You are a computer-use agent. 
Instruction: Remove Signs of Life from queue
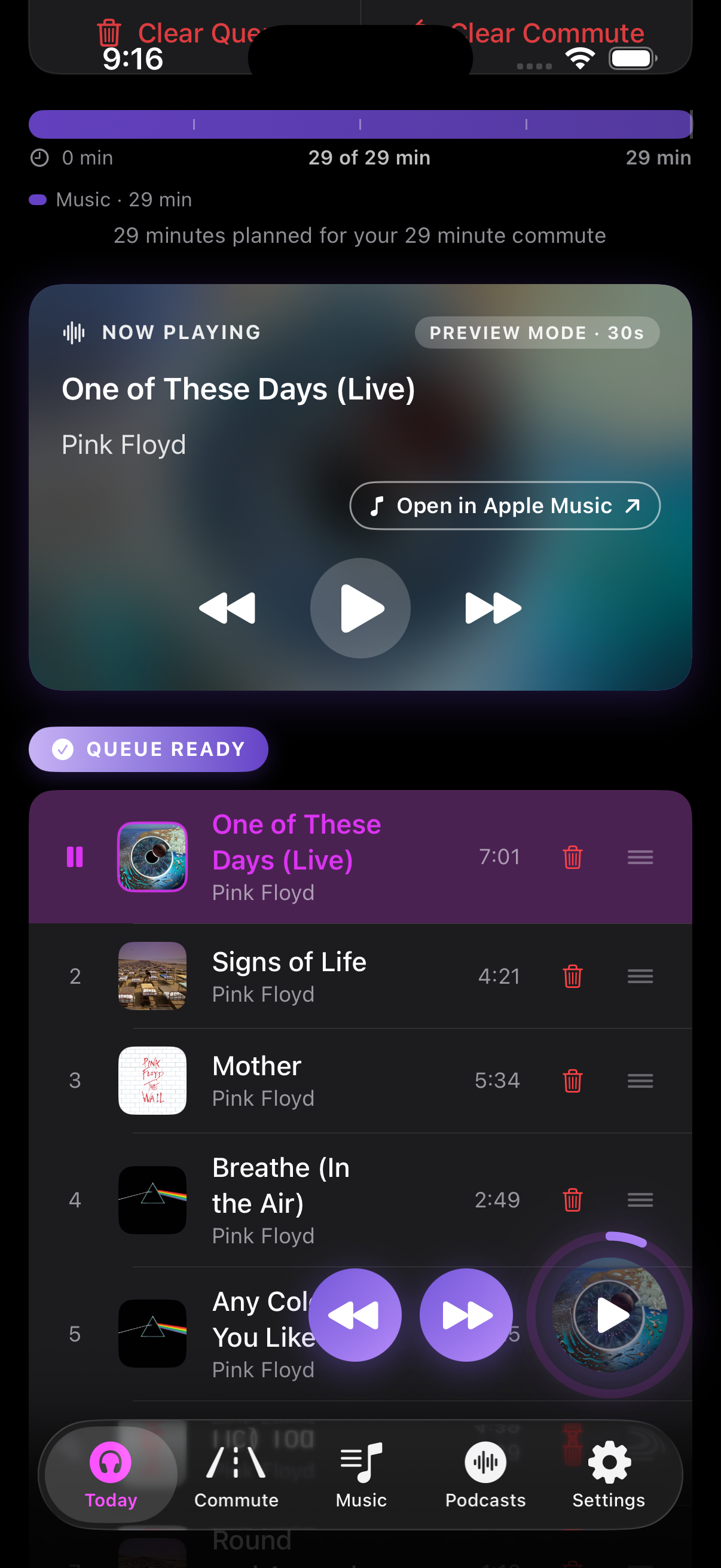[573, 976]
